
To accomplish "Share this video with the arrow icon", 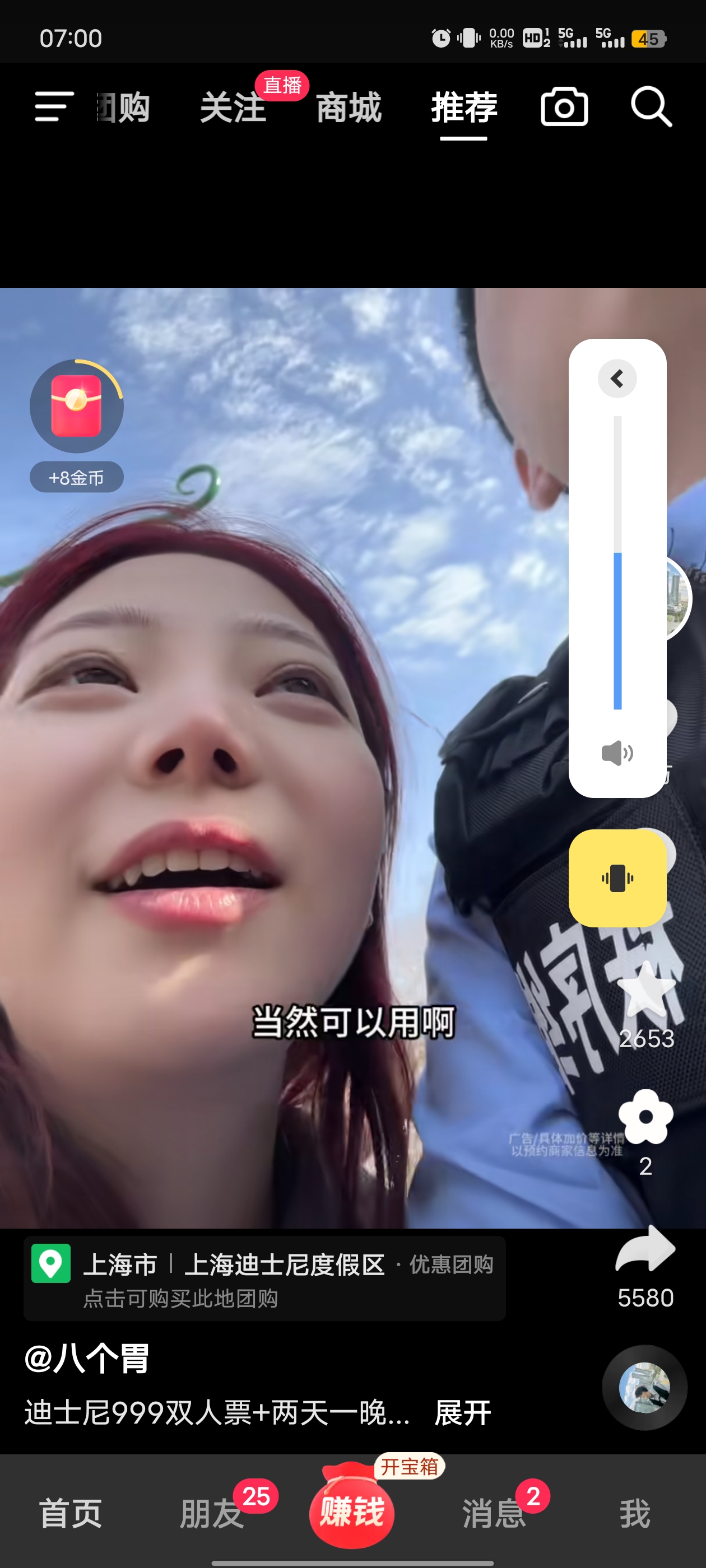I will pos(645,1250).
